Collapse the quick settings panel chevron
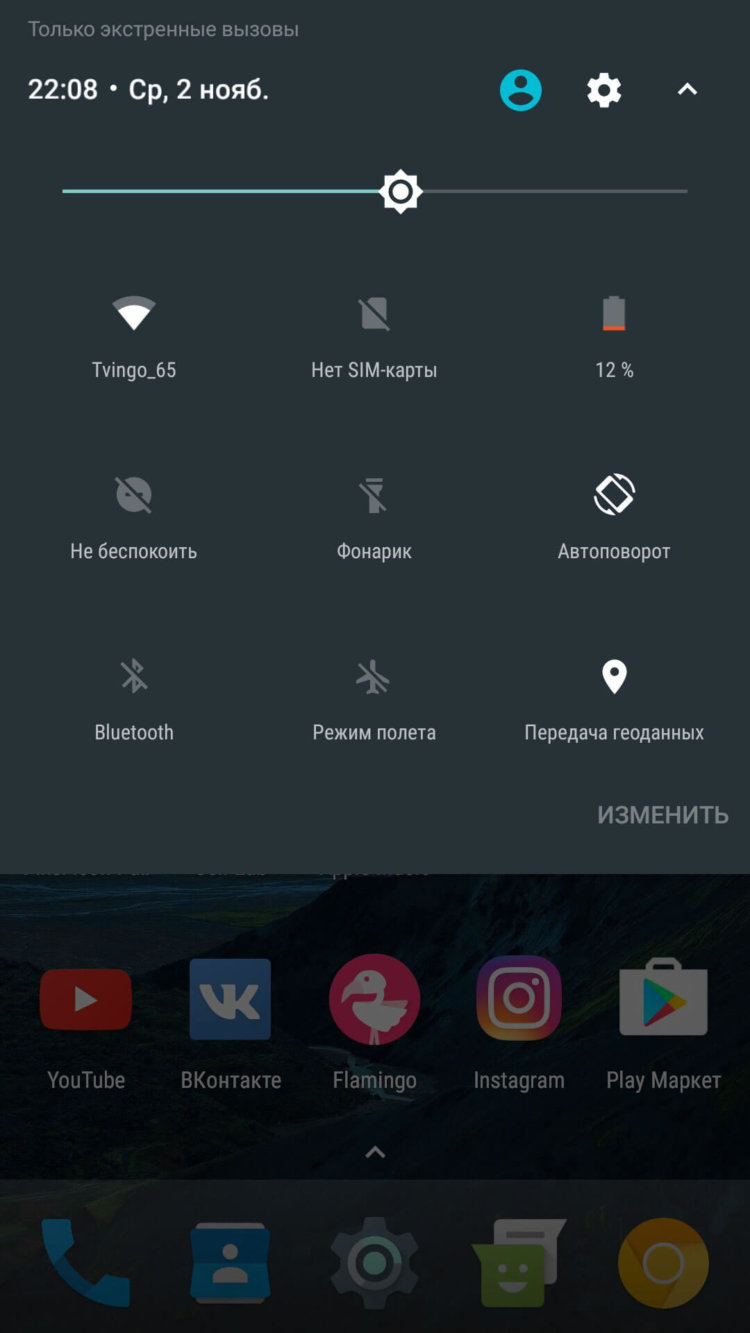Viewport: 750px width, 1333px height. tap(686, 89)
